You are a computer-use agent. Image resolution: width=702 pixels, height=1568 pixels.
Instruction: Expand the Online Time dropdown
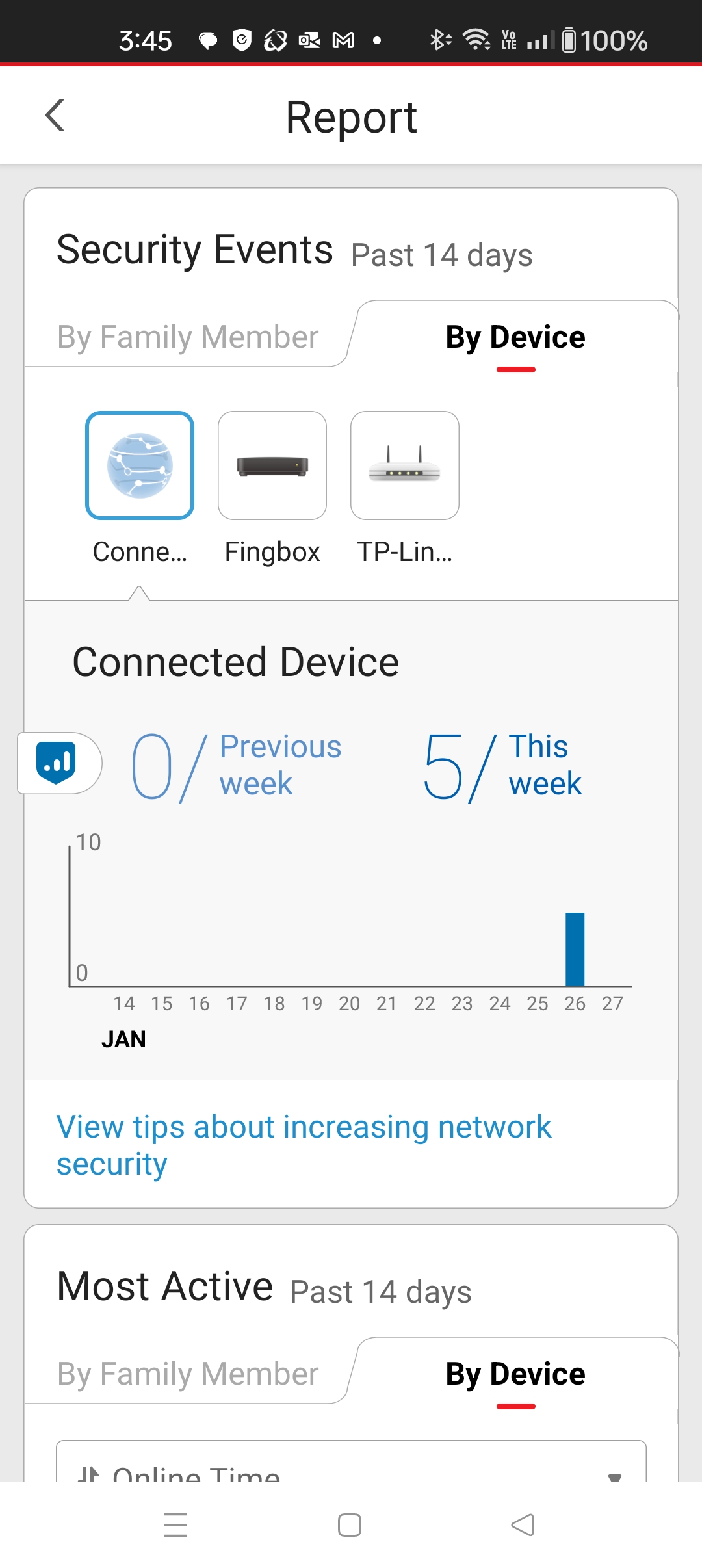pos(351,1470)
